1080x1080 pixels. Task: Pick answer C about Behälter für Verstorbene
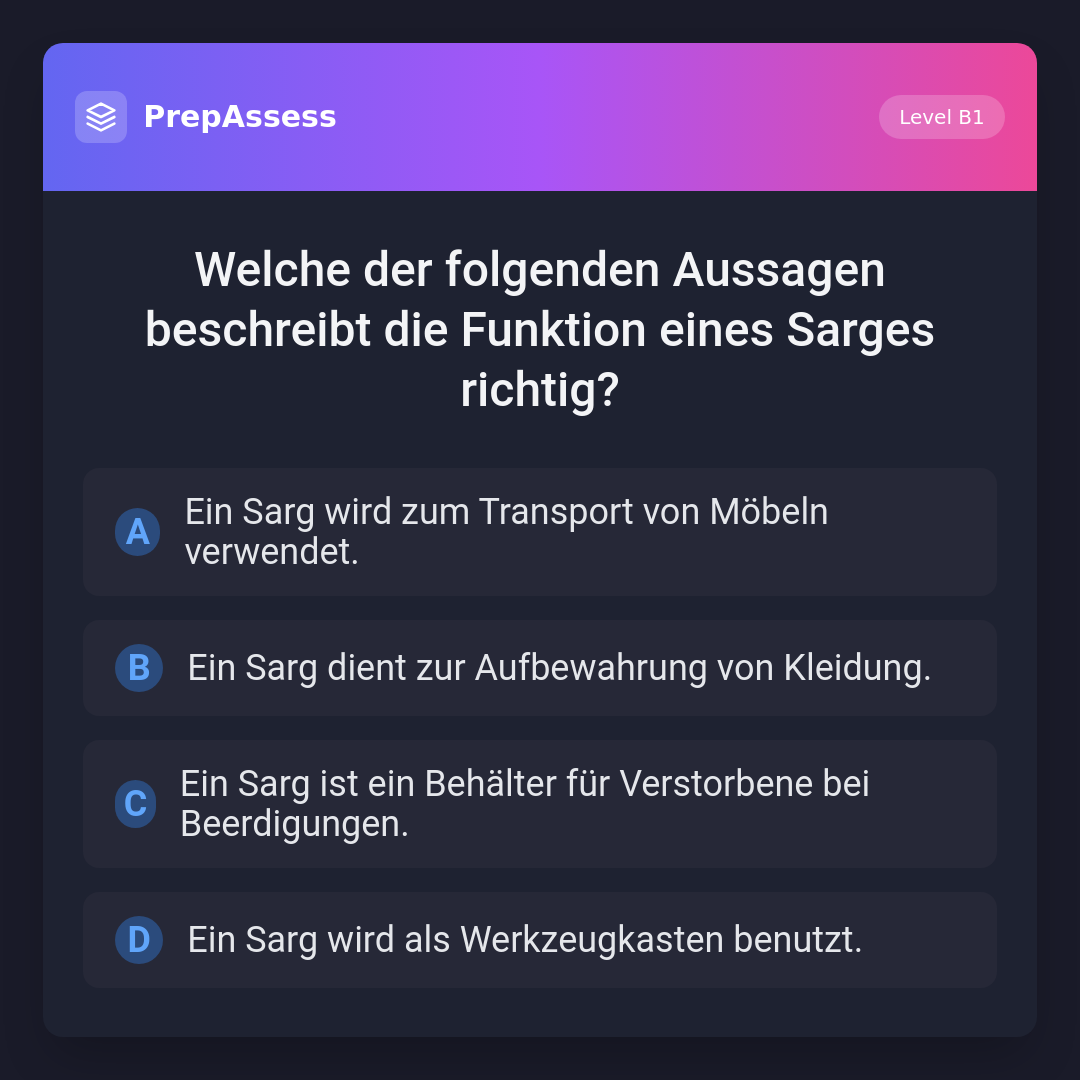pos(539,804)
